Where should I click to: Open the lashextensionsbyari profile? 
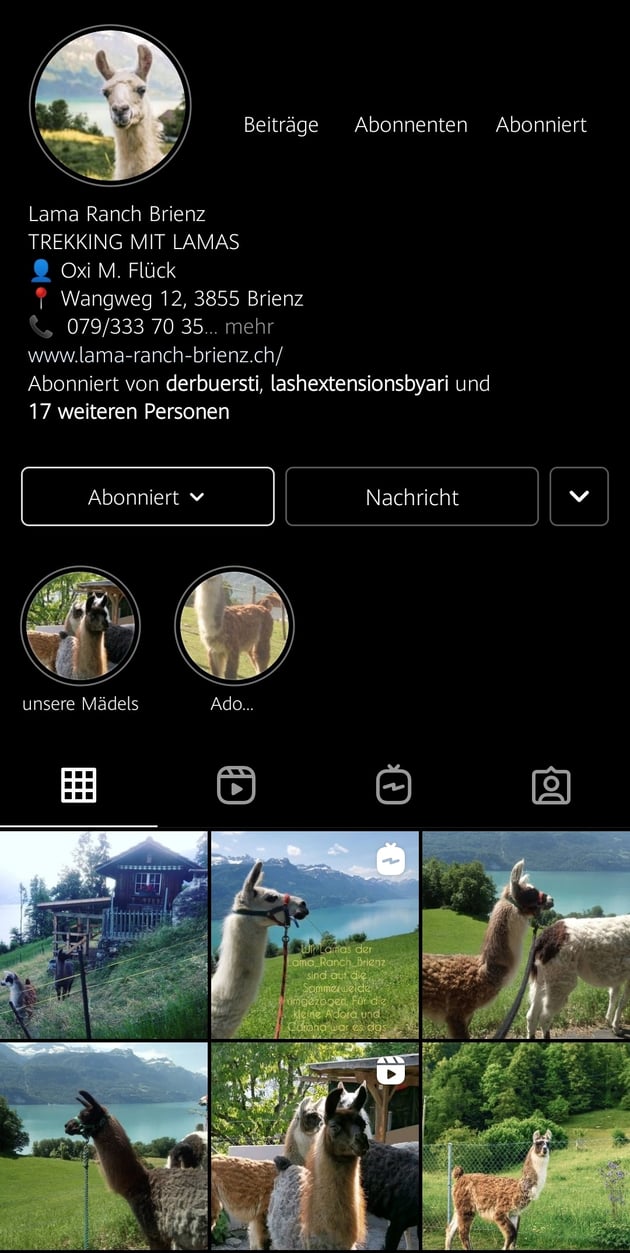[x=360, y=384]
